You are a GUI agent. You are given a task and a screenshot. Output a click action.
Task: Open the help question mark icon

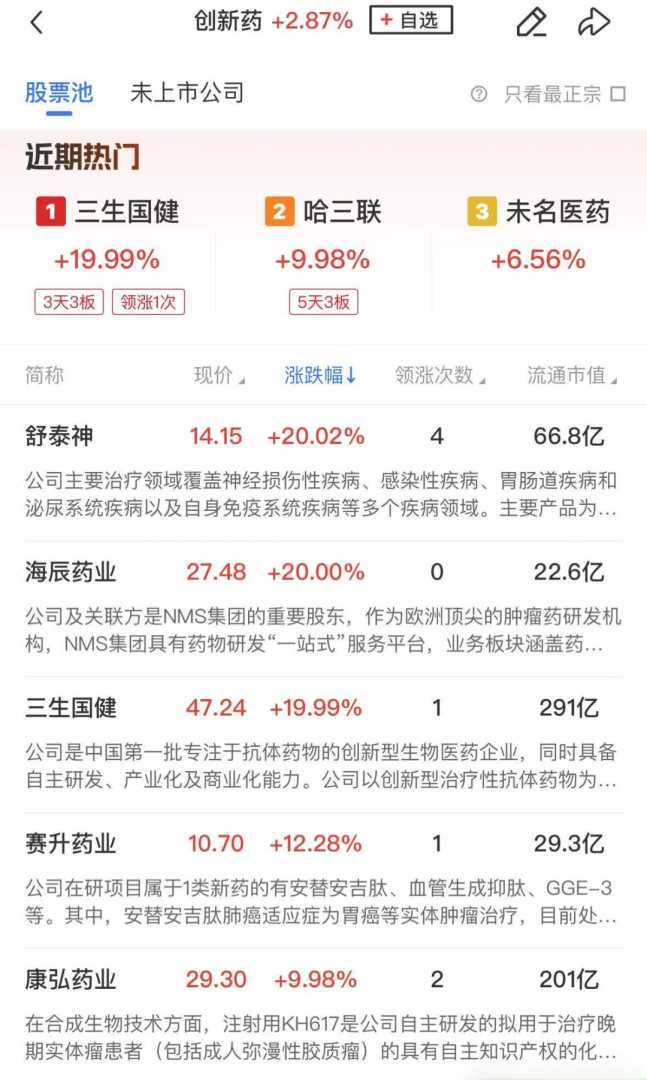479,94
